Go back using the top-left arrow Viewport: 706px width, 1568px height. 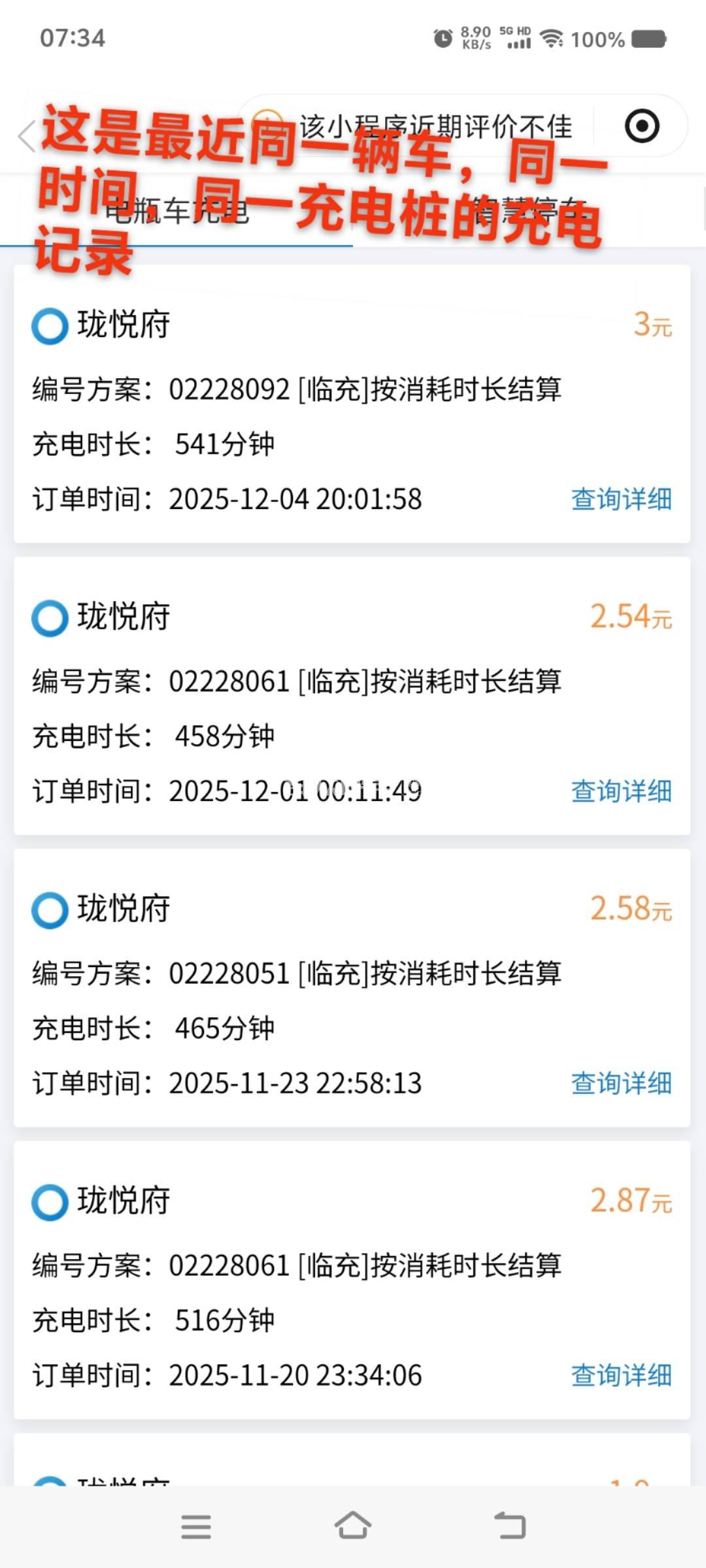point(27,137)
